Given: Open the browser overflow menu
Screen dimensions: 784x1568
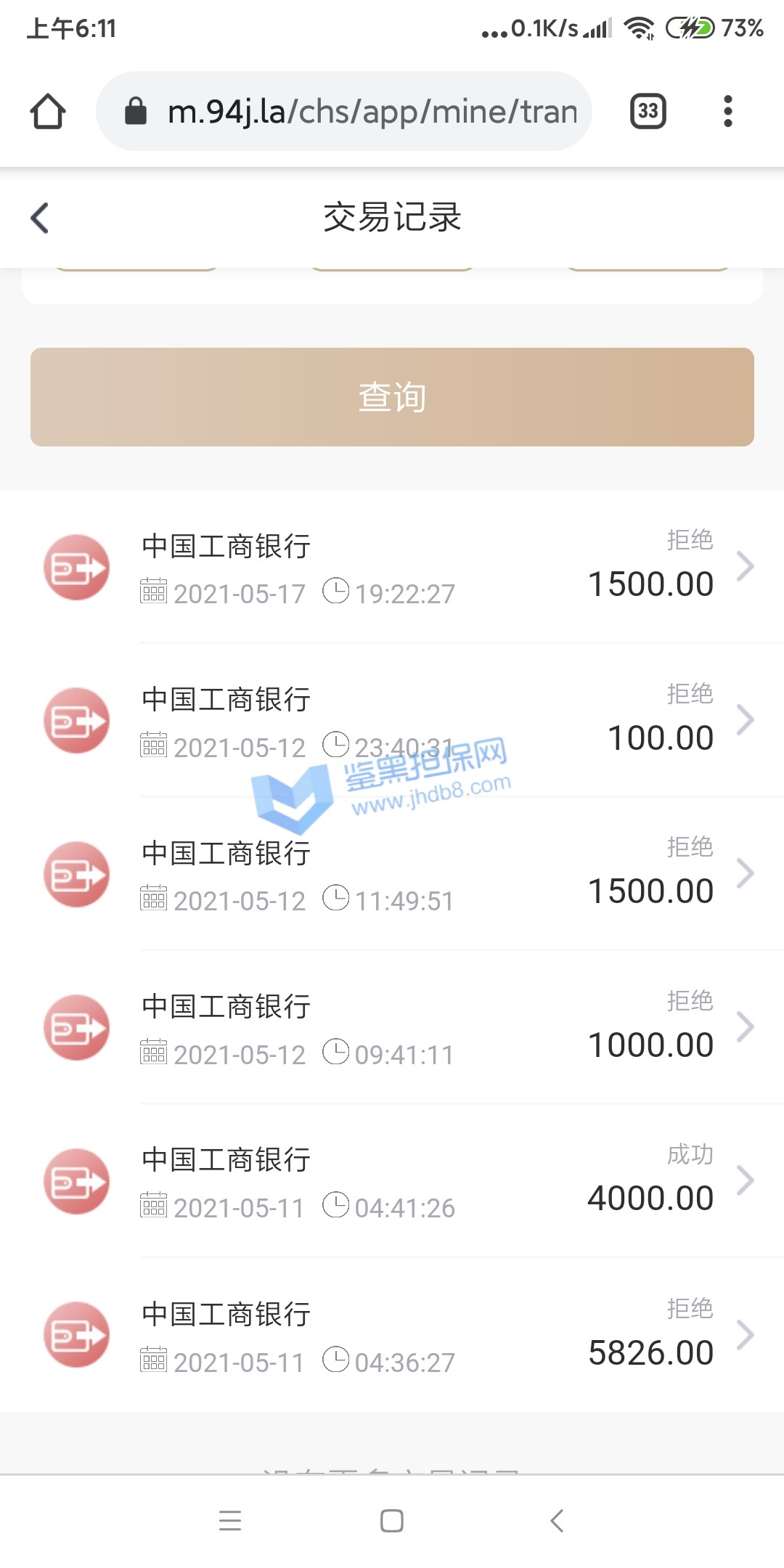Looking at the screenshot, I should [x=727, y=112].
